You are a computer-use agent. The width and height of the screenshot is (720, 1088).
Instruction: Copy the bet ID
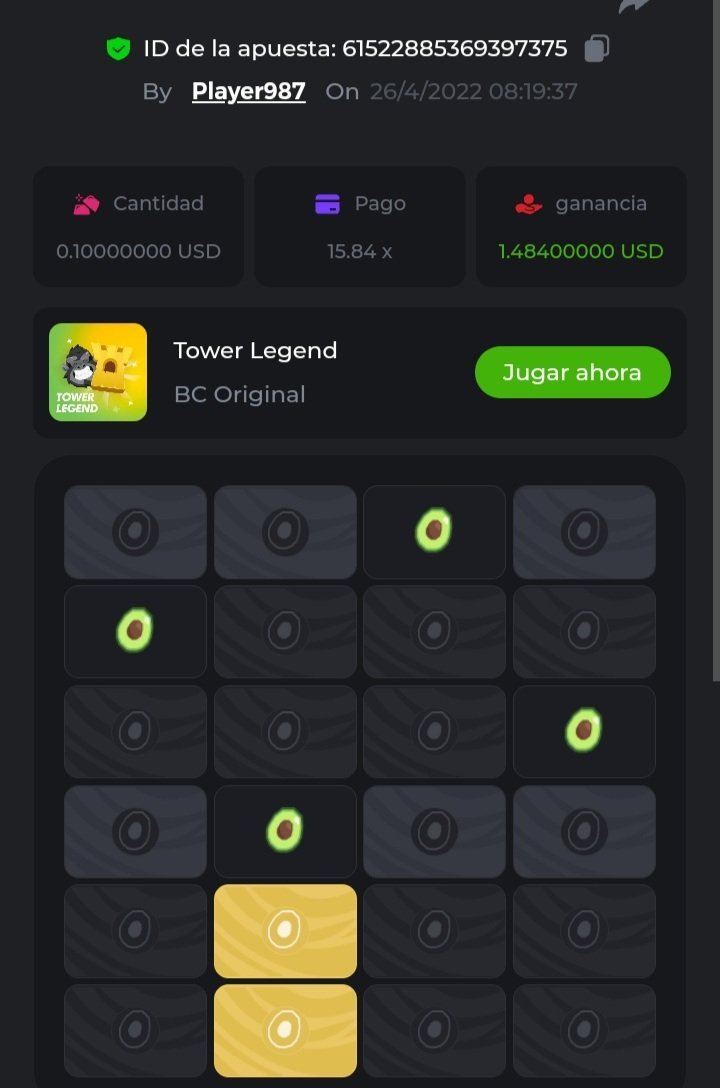tap(596, 48)
